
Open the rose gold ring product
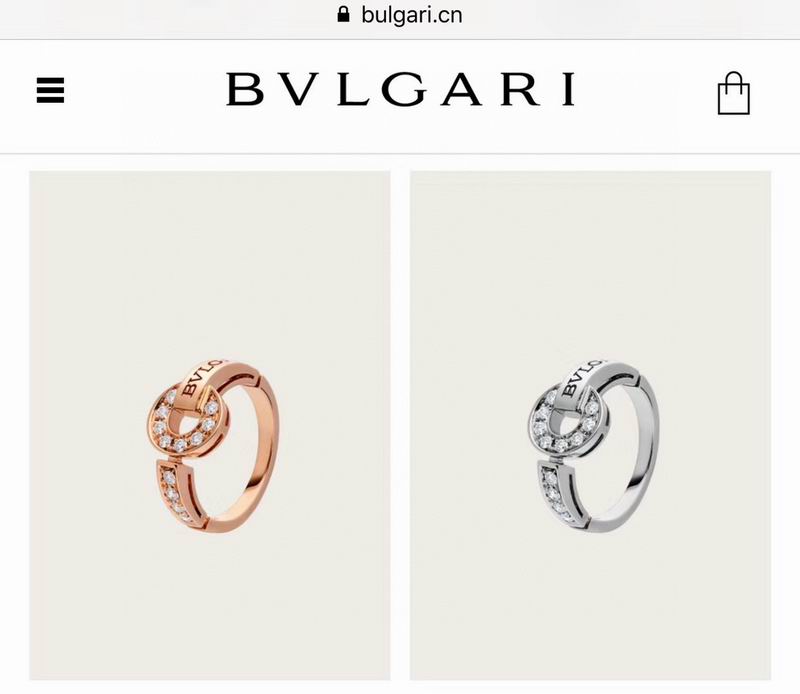209,425
